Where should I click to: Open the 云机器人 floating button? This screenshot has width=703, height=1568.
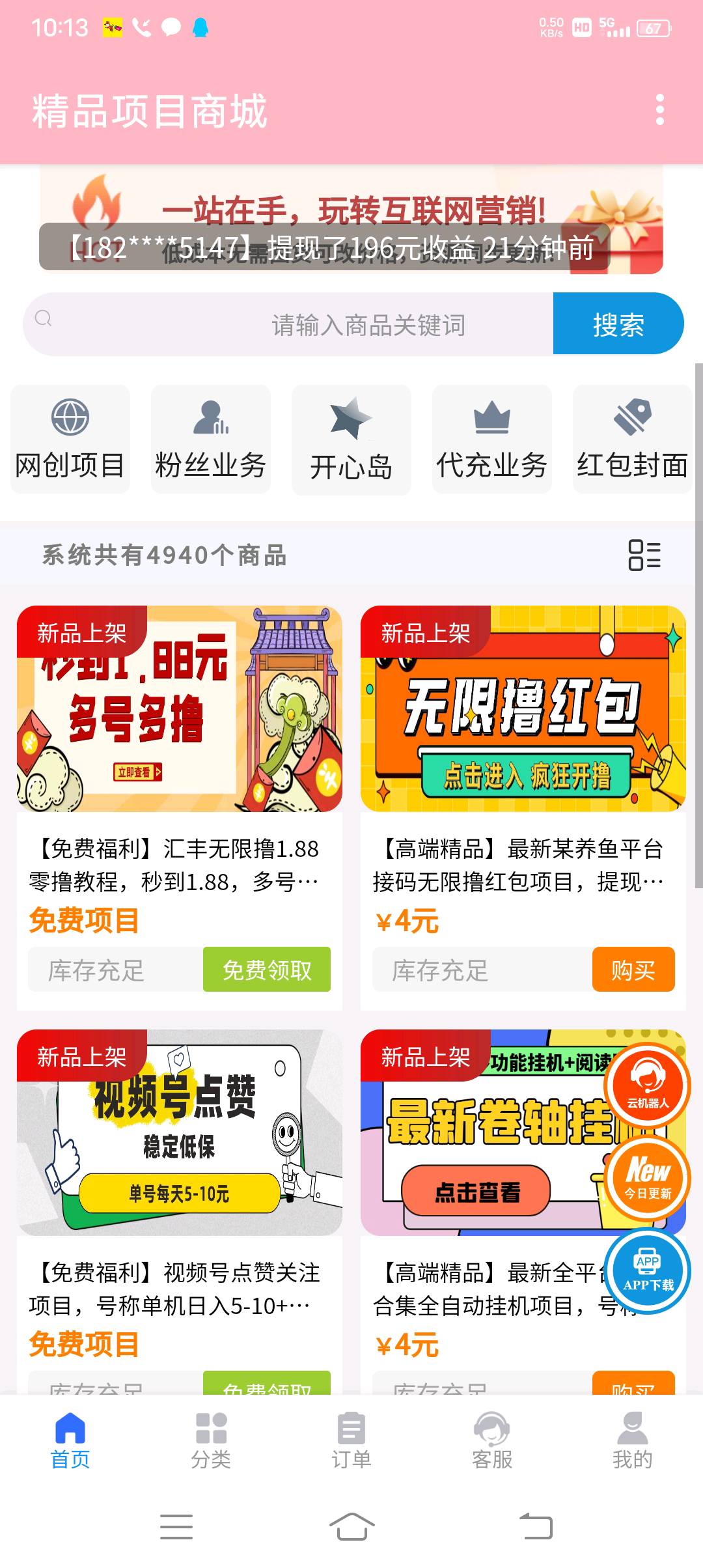pyautogui.click(x=647, y=1085)
